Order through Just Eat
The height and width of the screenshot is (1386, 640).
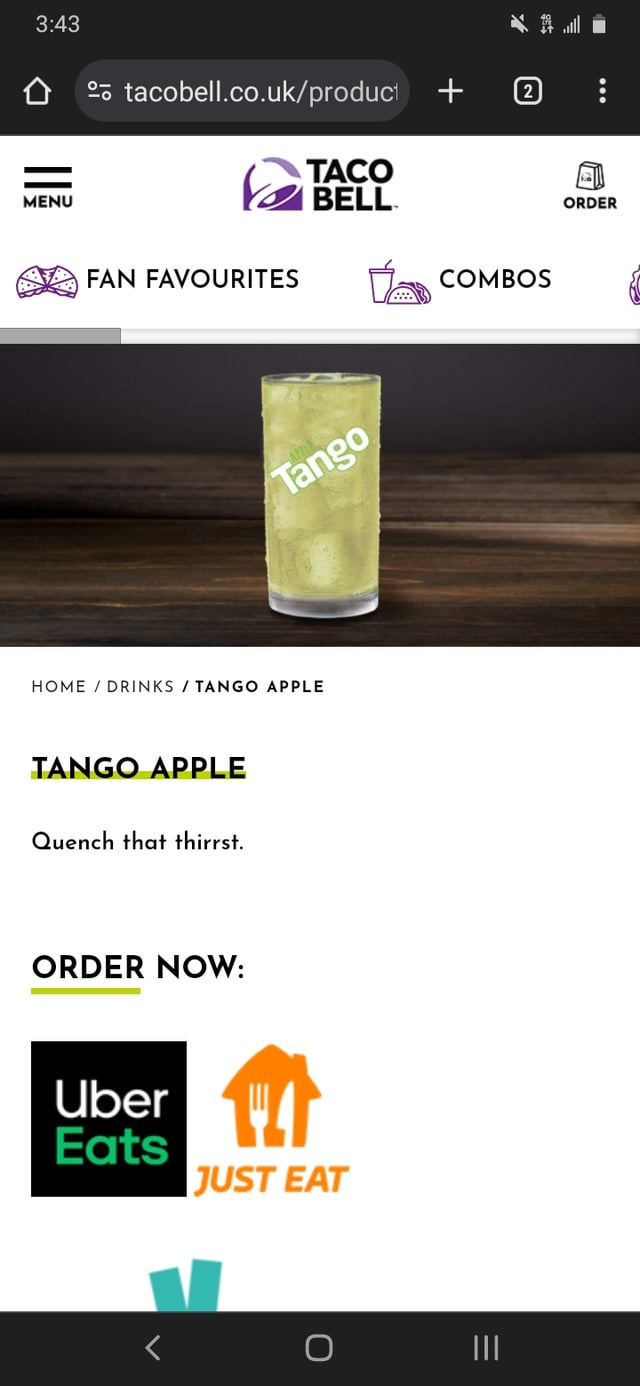point(271,1121)
